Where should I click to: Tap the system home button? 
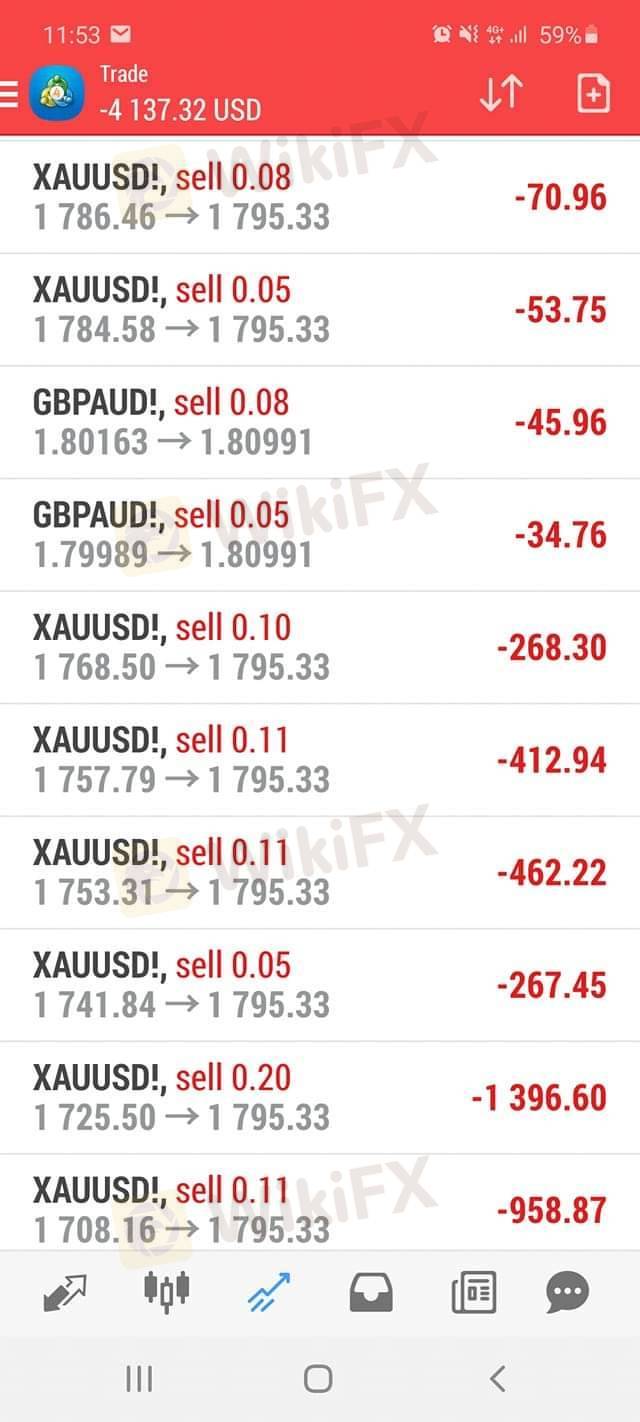coord(318,1379)
